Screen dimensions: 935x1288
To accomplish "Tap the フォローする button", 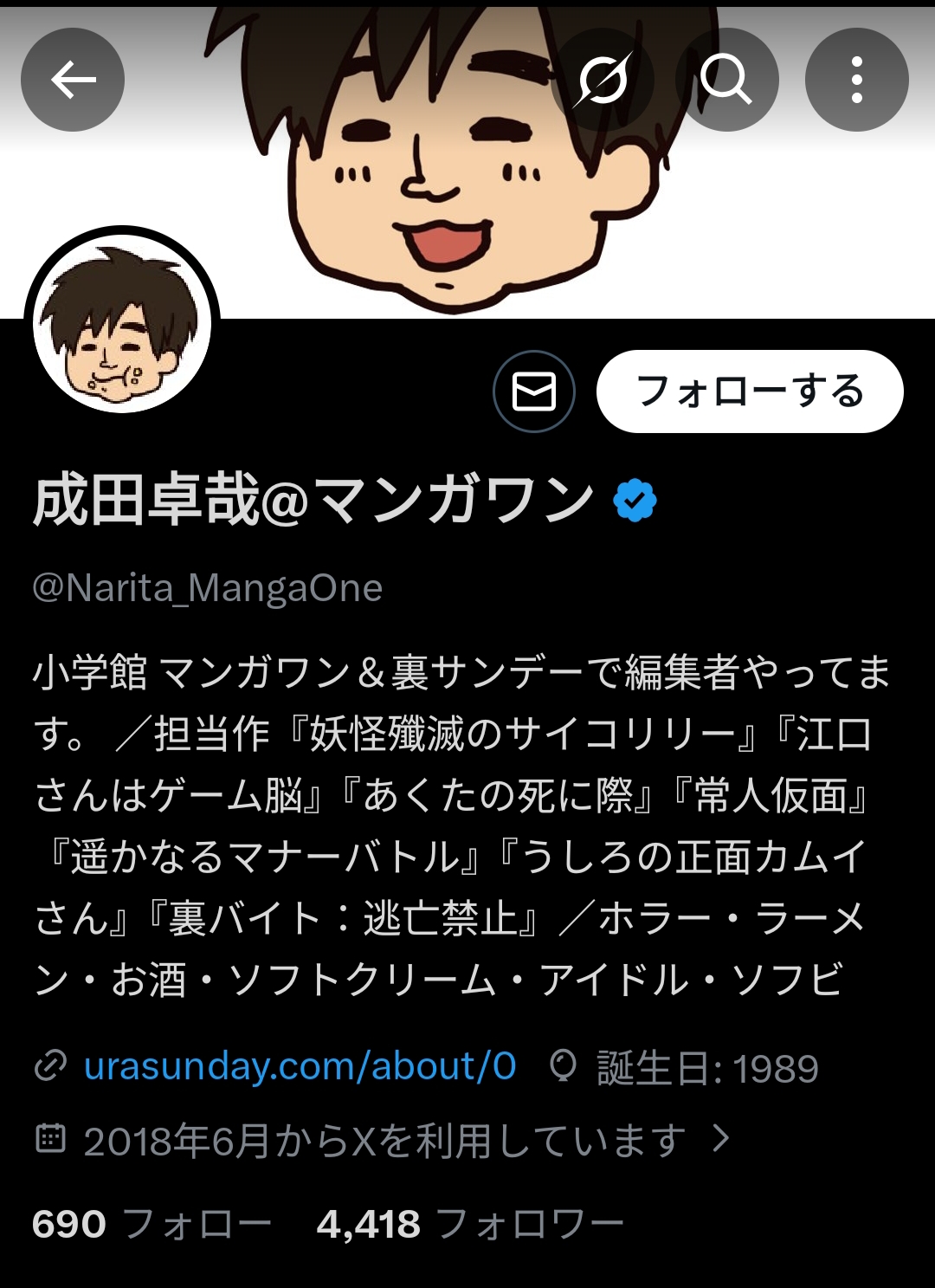I will (750, 392).
